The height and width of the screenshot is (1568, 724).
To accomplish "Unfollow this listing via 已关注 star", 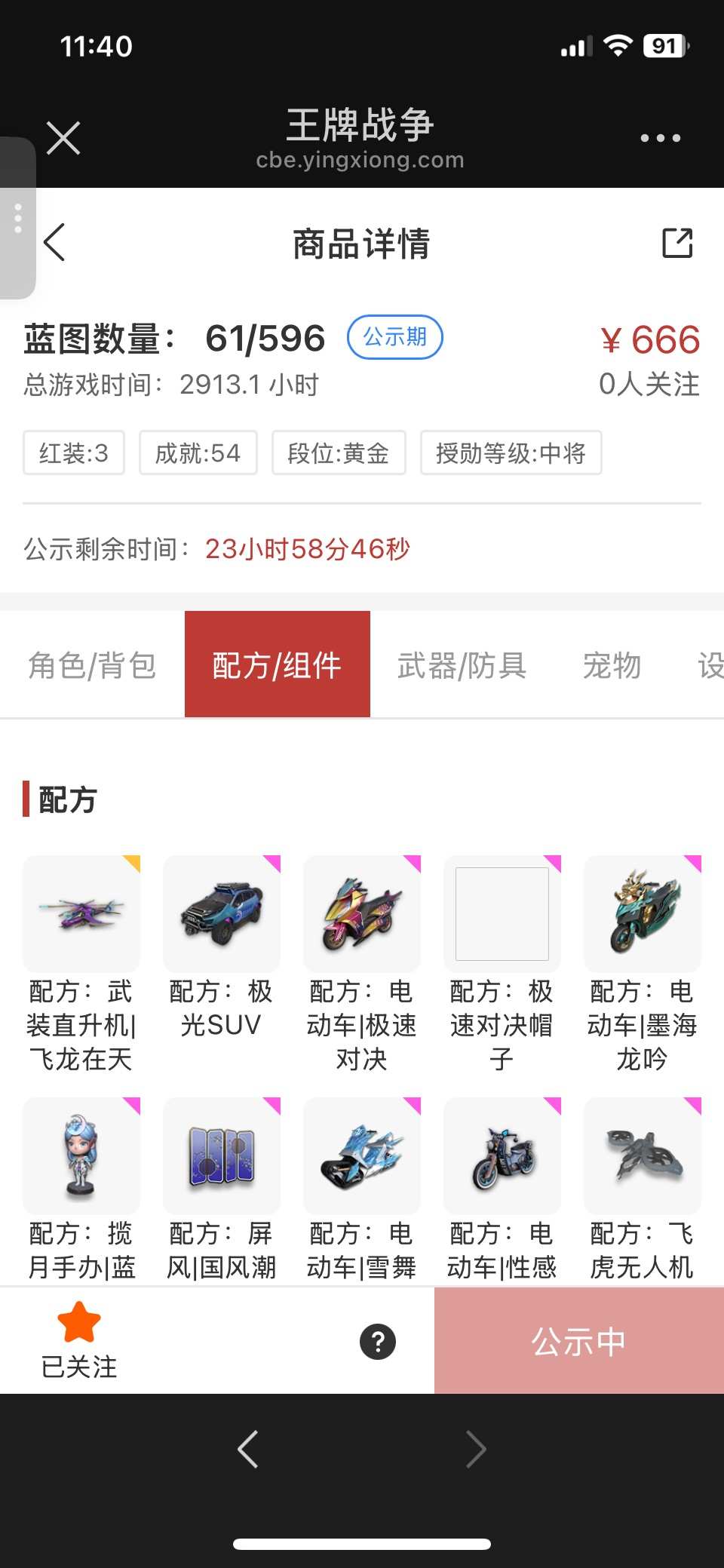I will click(x=79, y=1339).
